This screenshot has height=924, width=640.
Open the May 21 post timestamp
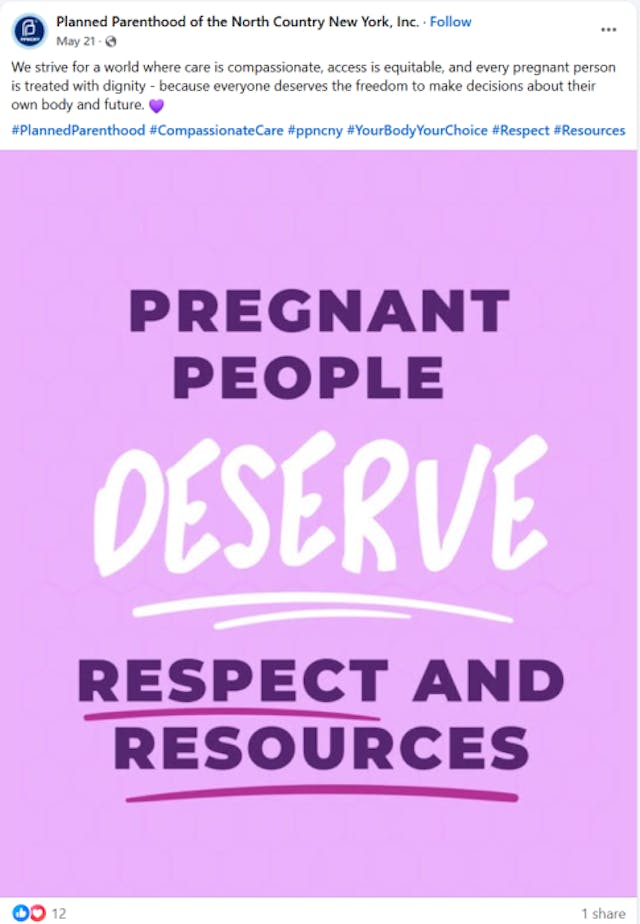point(77,41)
